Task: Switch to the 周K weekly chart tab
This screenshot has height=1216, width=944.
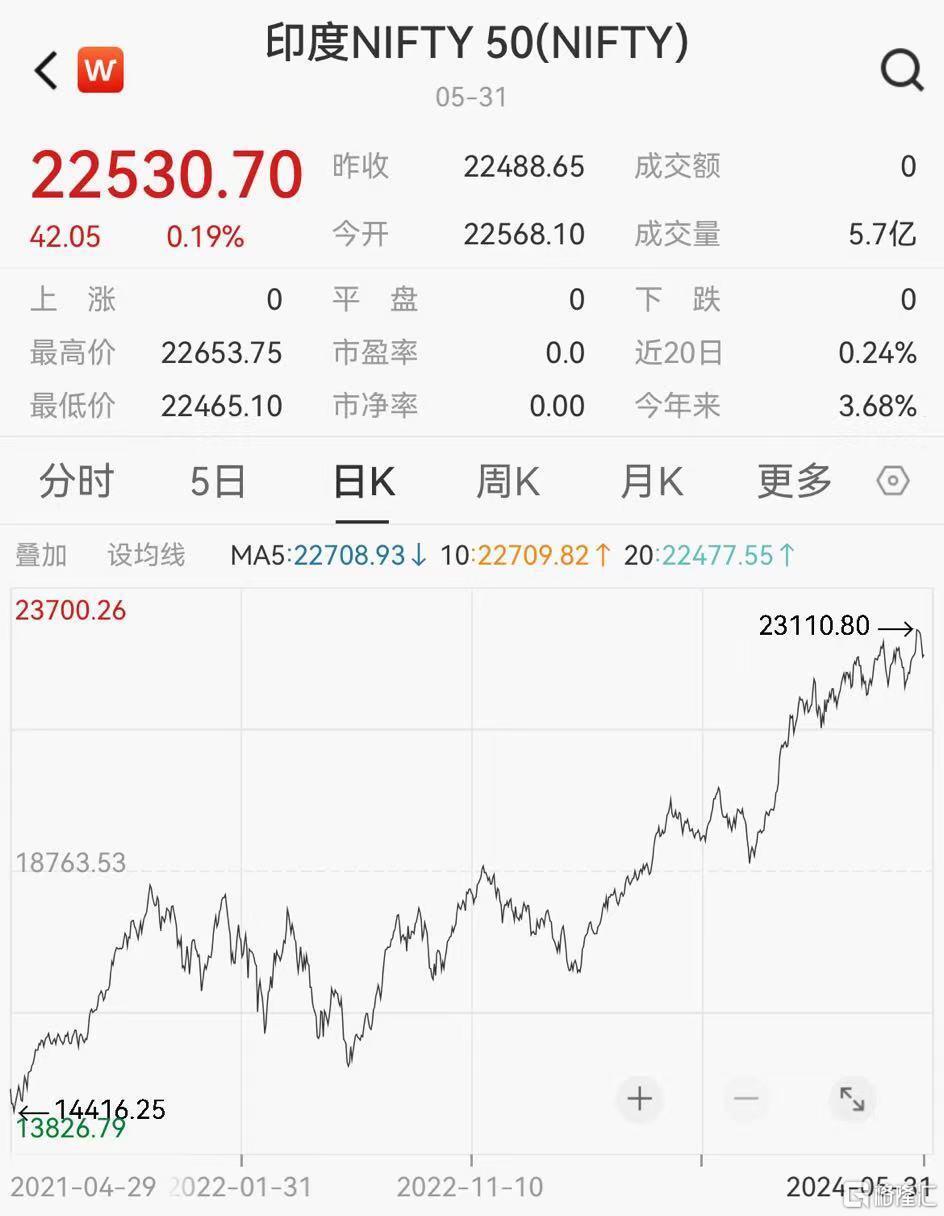Action: point(508,481)
